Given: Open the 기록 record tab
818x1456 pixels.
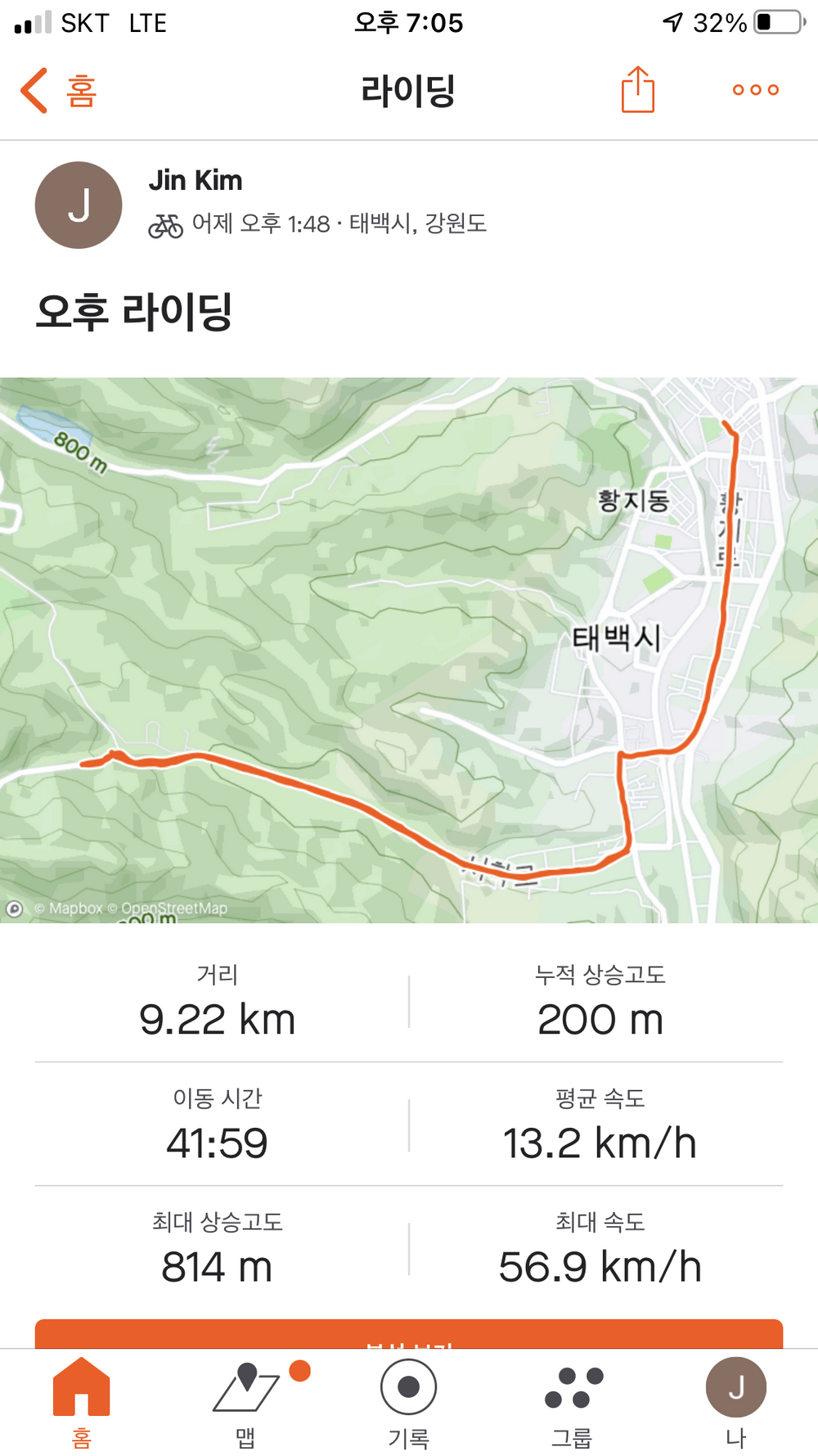Looking at the screenshot, I should click(x=409, y=1403).
